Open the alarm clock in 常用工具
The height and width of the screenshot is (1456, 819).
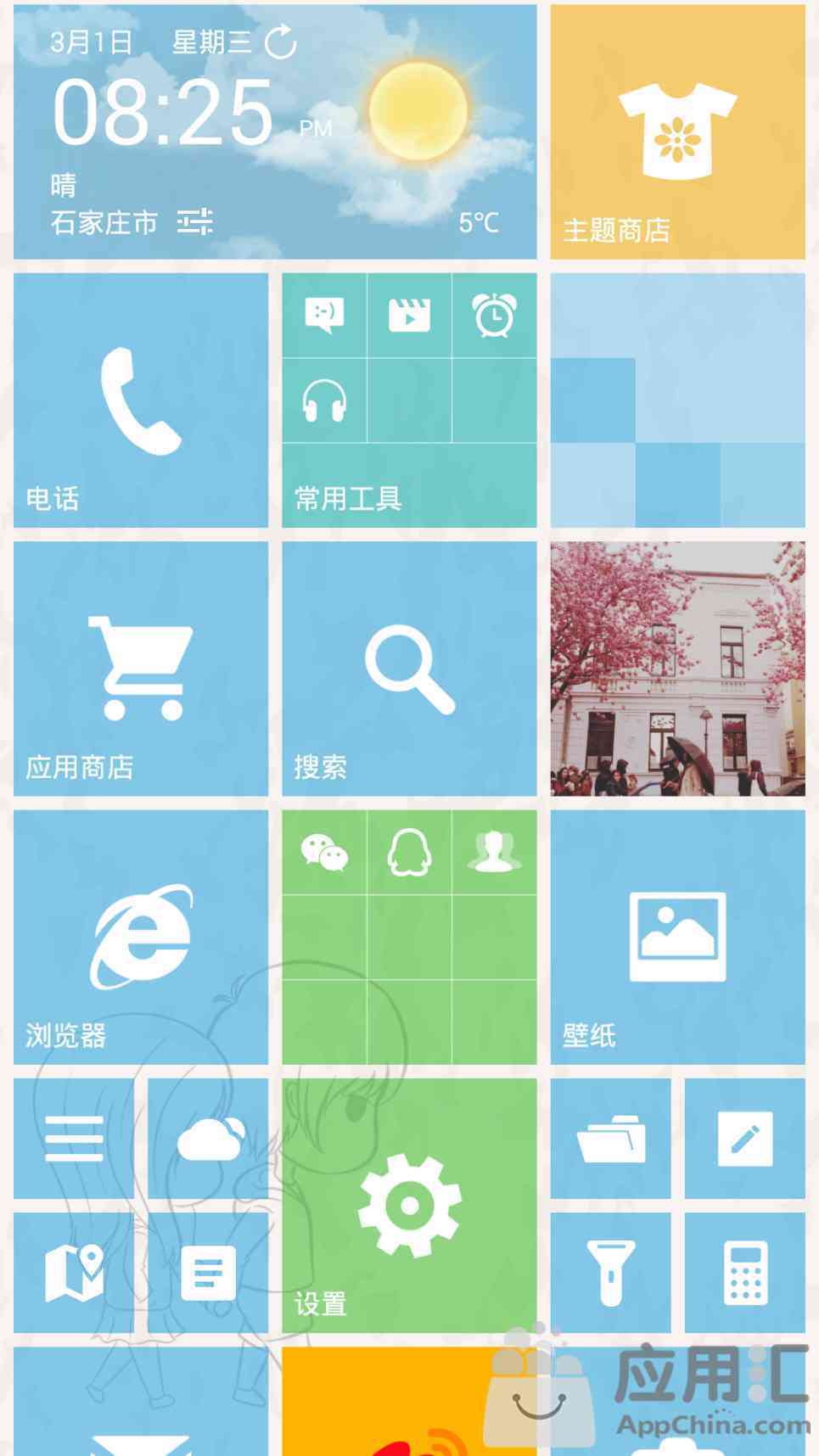[494, 316]
